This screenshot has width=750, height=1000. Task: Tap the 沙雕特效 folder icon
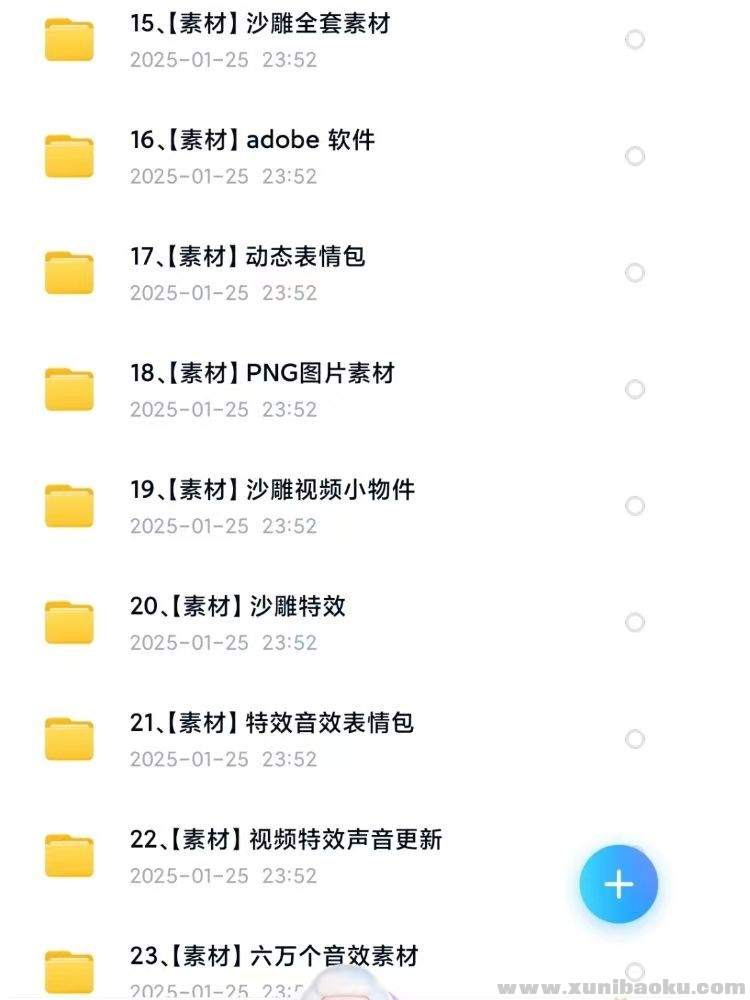(69, 622)
